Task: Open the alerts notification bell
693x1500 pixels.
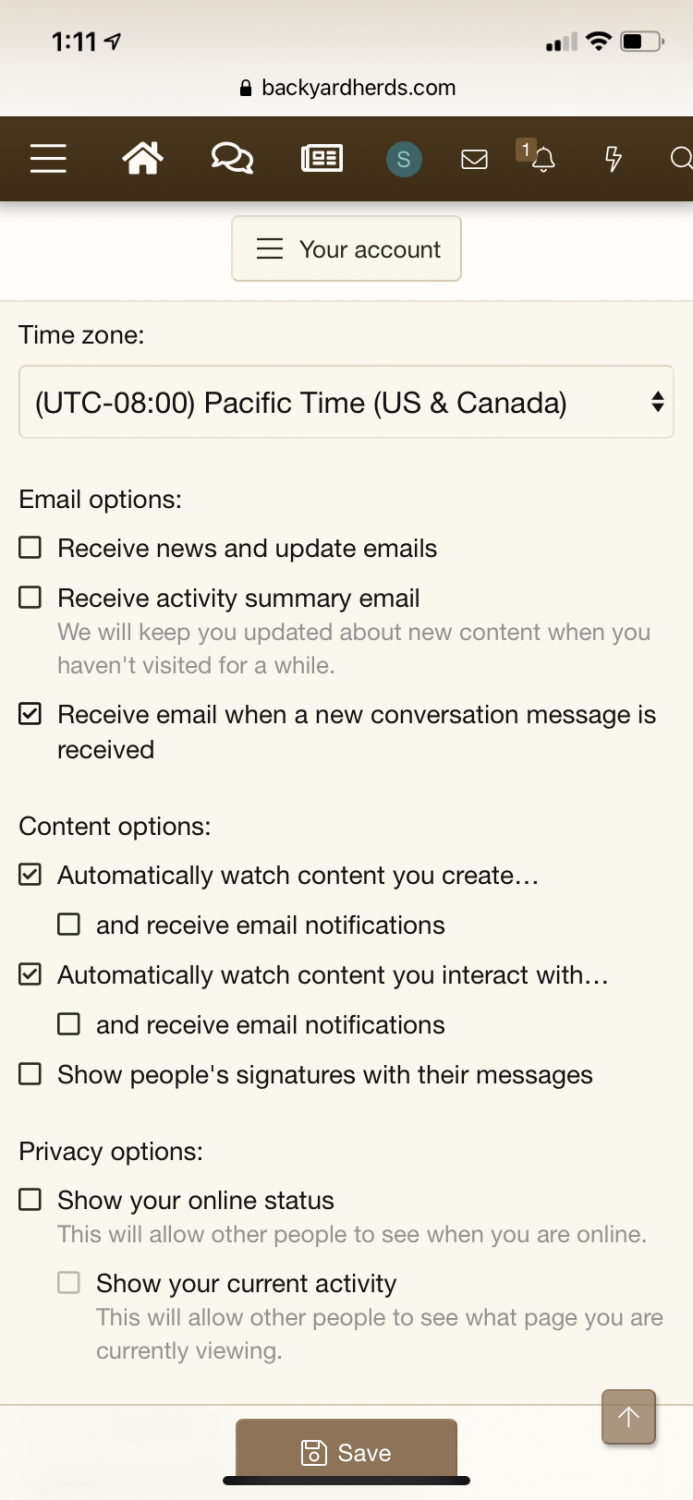Action: tap(542, 159)
